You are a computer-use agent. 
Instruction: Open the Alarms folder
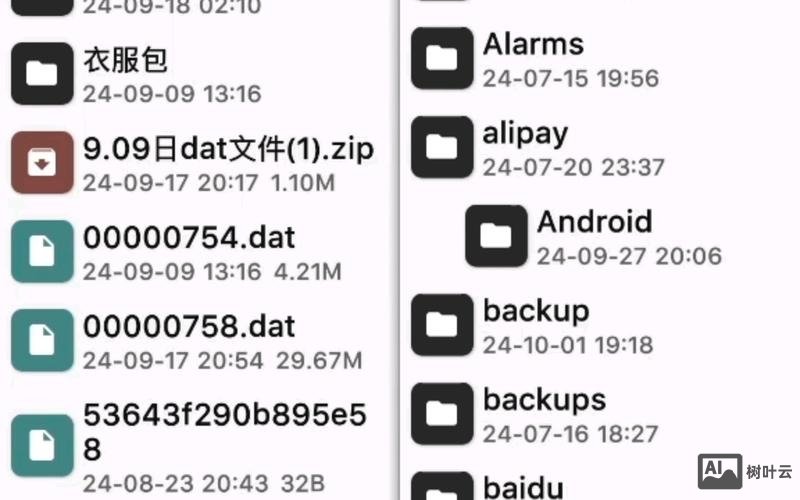pyautogui.click(x=532, y=45)
